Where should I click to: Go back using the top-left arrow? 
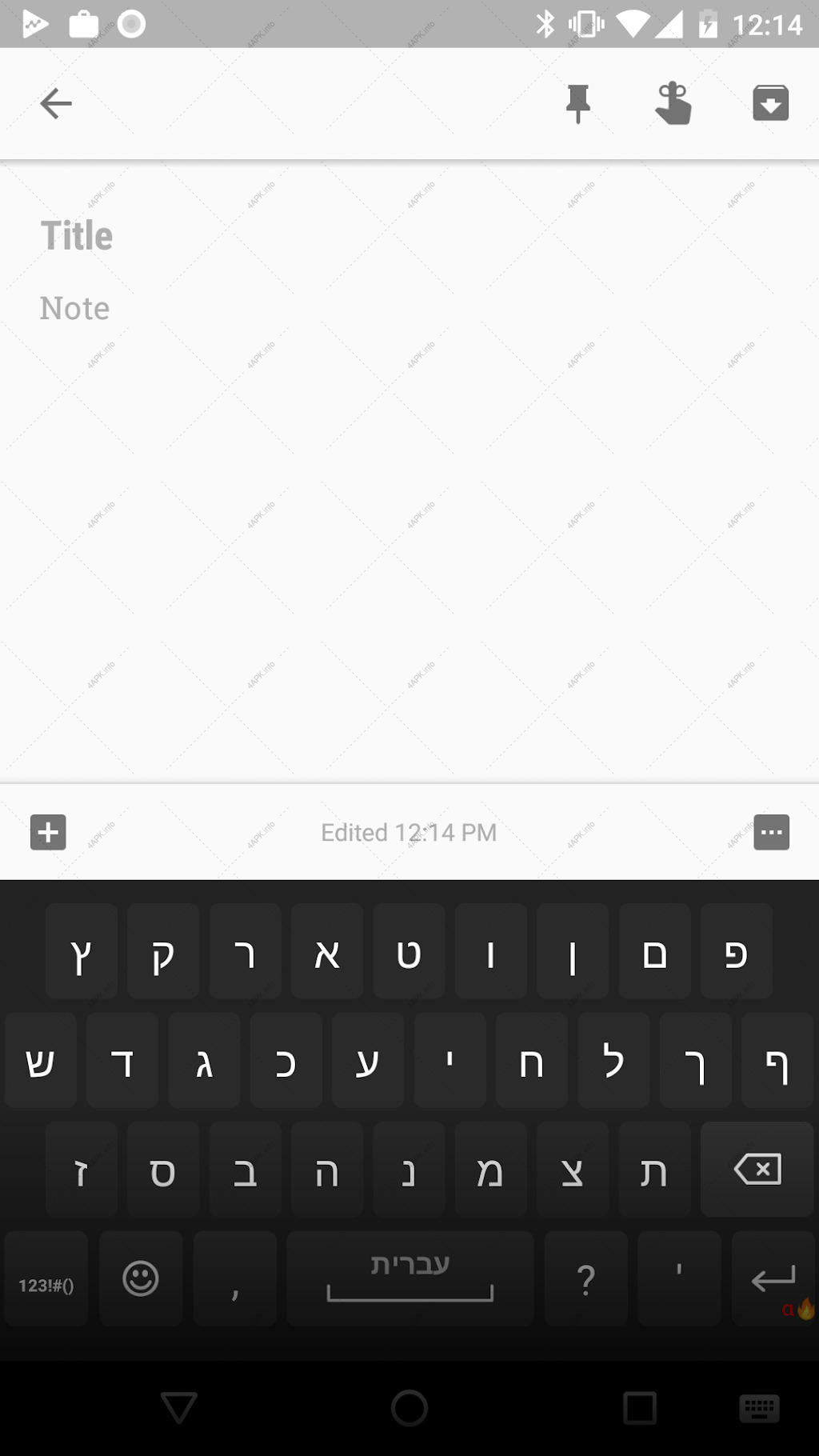coord(56,103)
